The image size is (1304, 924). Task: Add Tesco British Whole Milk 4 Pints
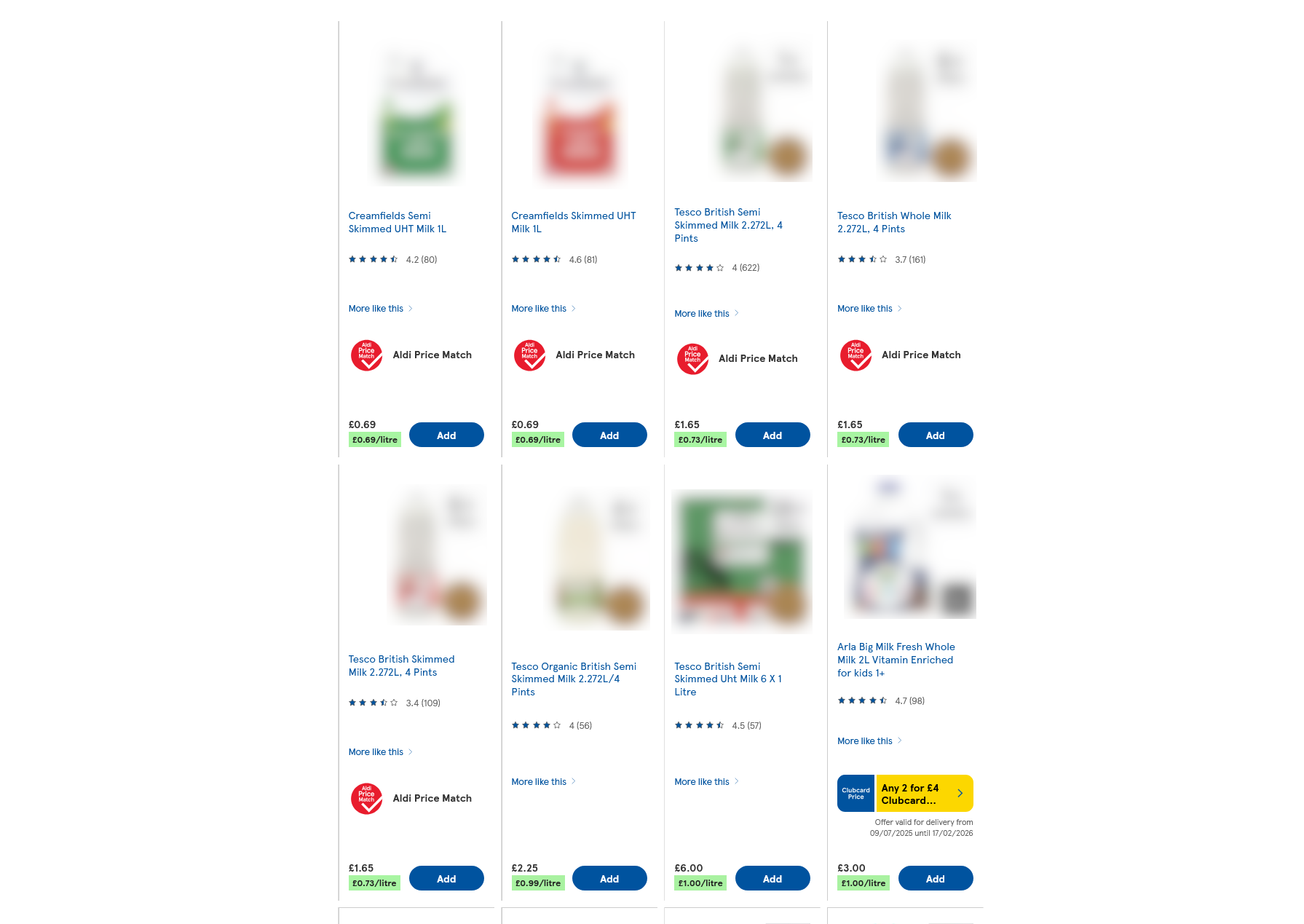pyautogui.click(x=935, y=435)
